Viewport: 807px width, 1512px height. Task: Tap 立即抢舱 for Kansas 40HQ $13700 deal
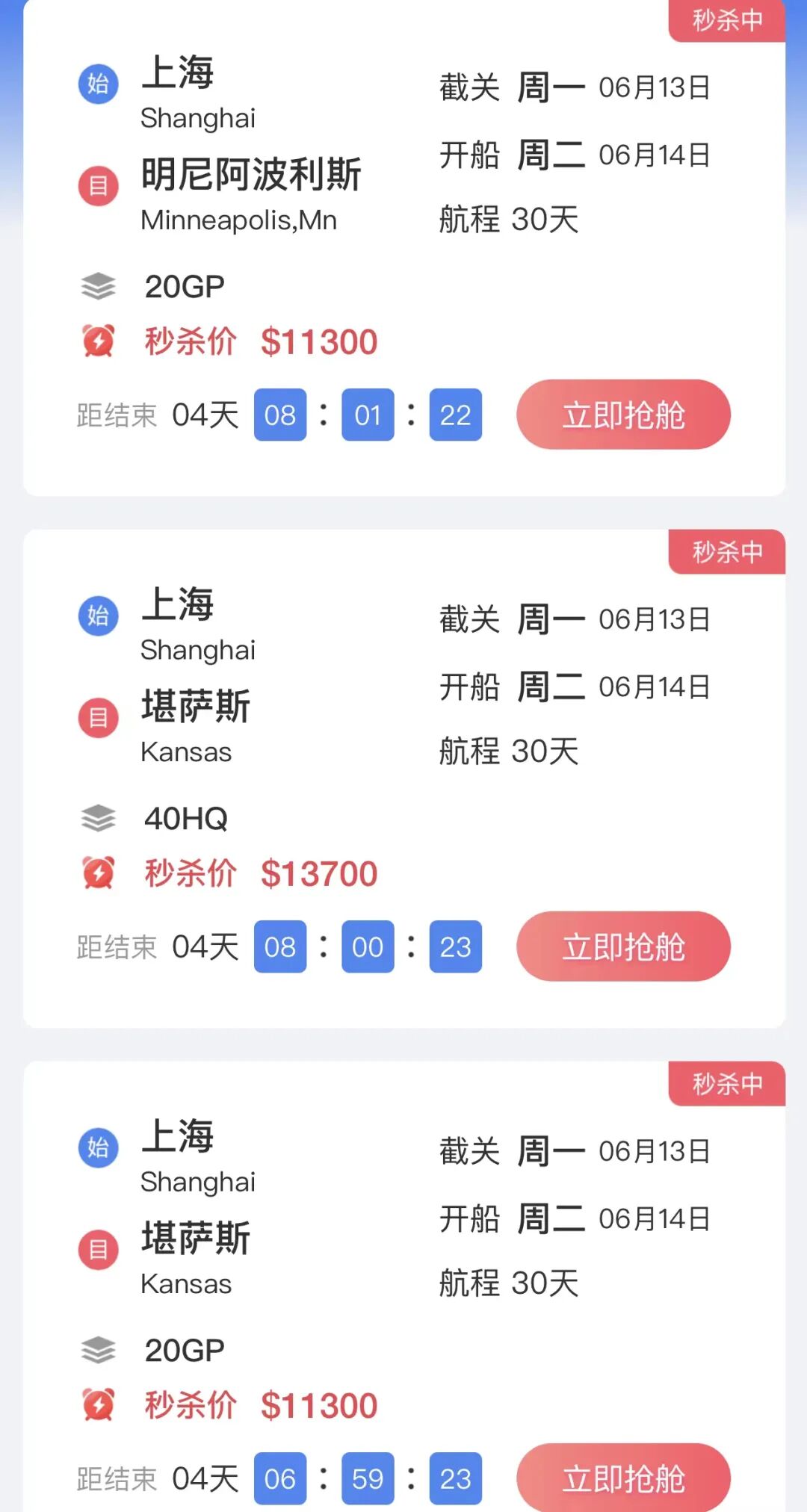(x=623, y=946)
